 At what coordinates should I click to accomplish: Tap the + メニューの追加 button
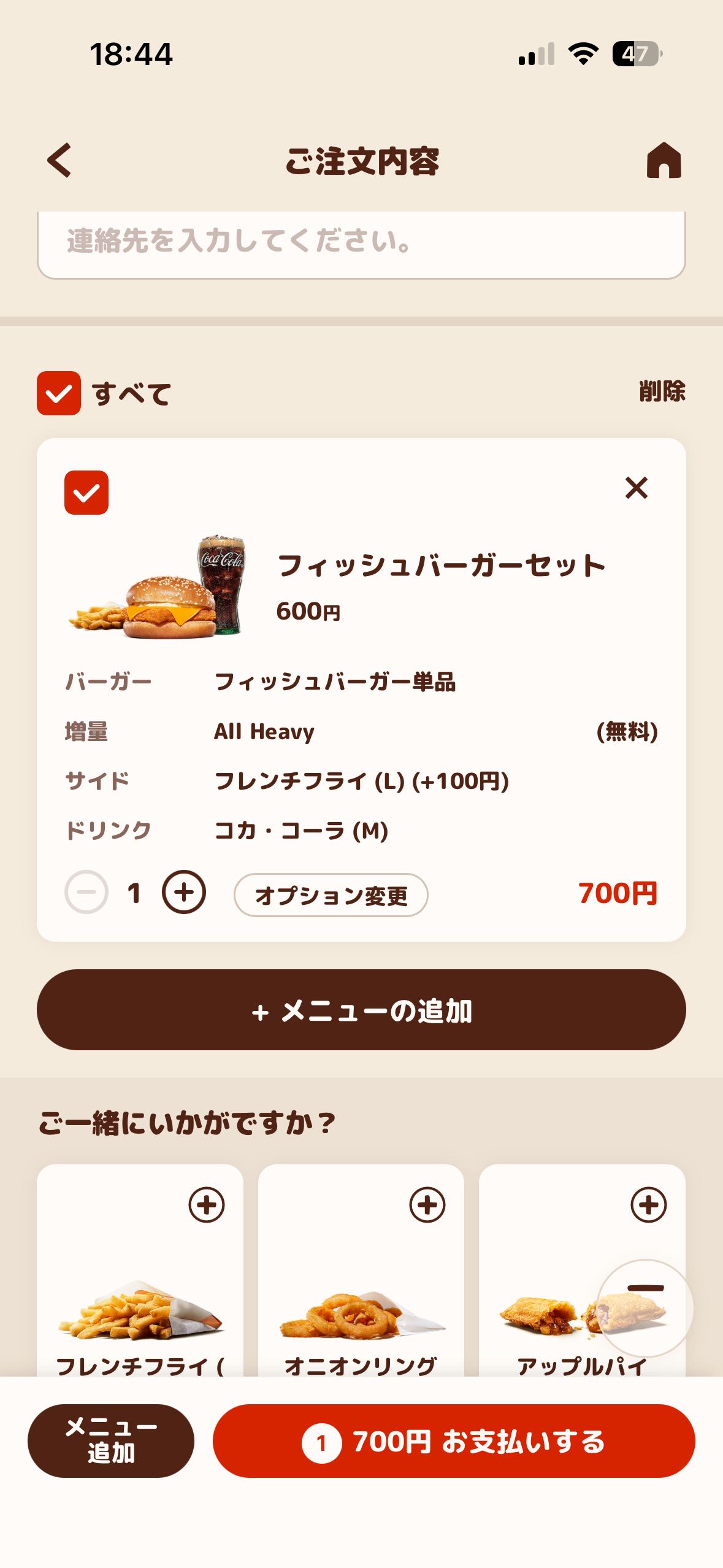(361, 1010)
